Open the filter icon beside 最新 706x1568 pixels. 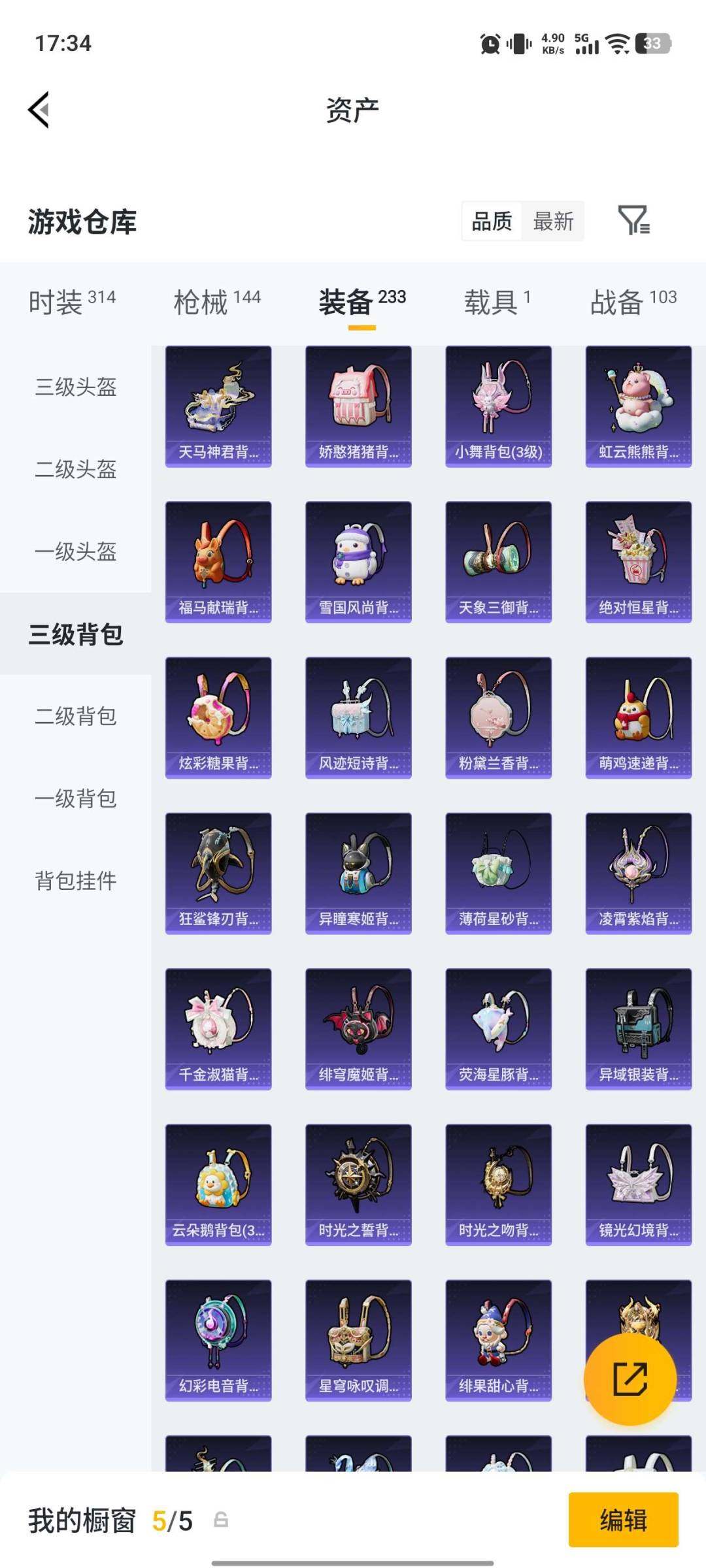[x=633, y=220]
